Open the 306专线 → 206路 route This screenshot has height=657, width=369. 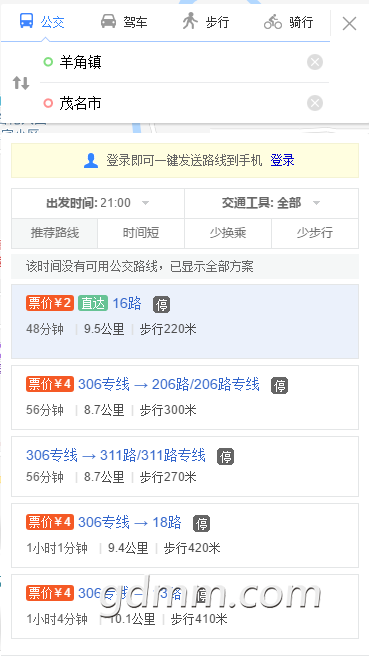tap(185, 397)
